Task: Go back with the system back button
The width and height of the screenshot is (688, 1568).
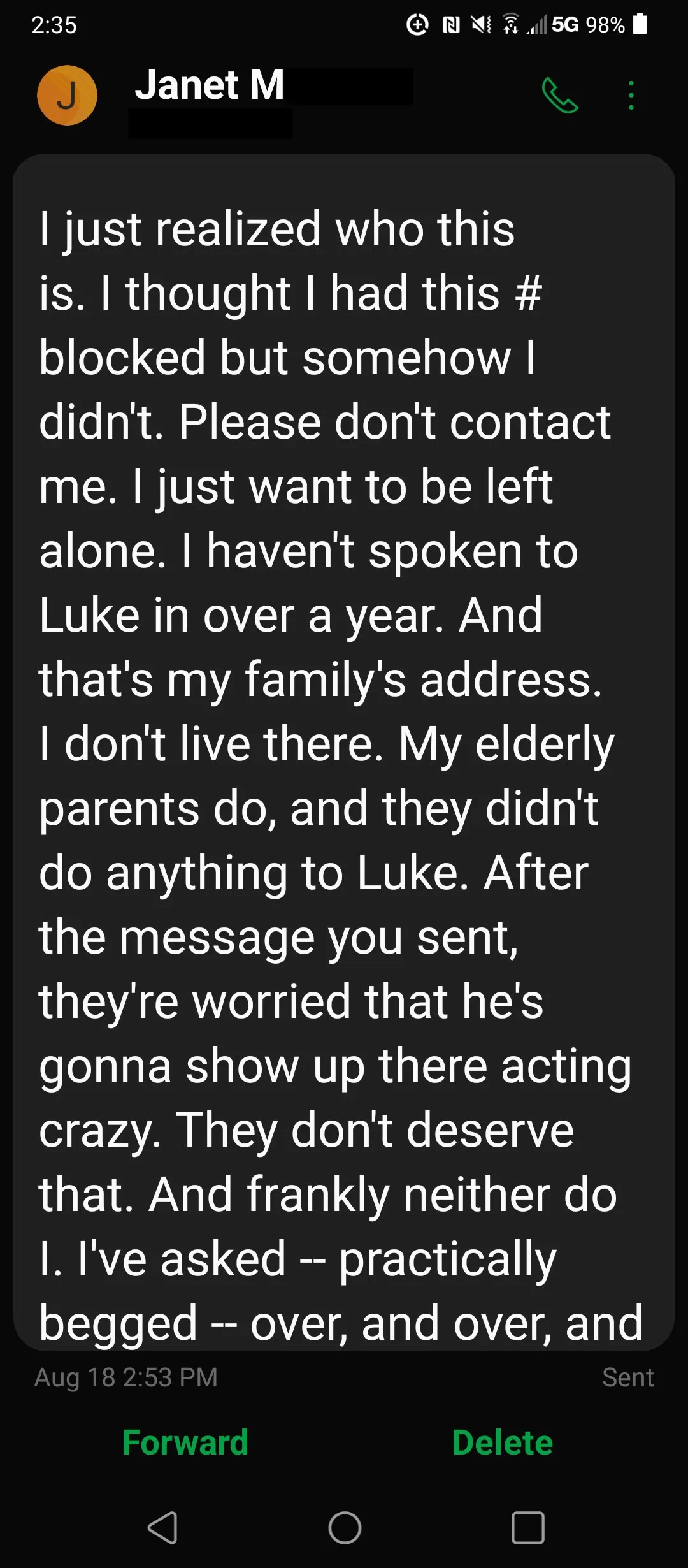Action: [163, 1527]
